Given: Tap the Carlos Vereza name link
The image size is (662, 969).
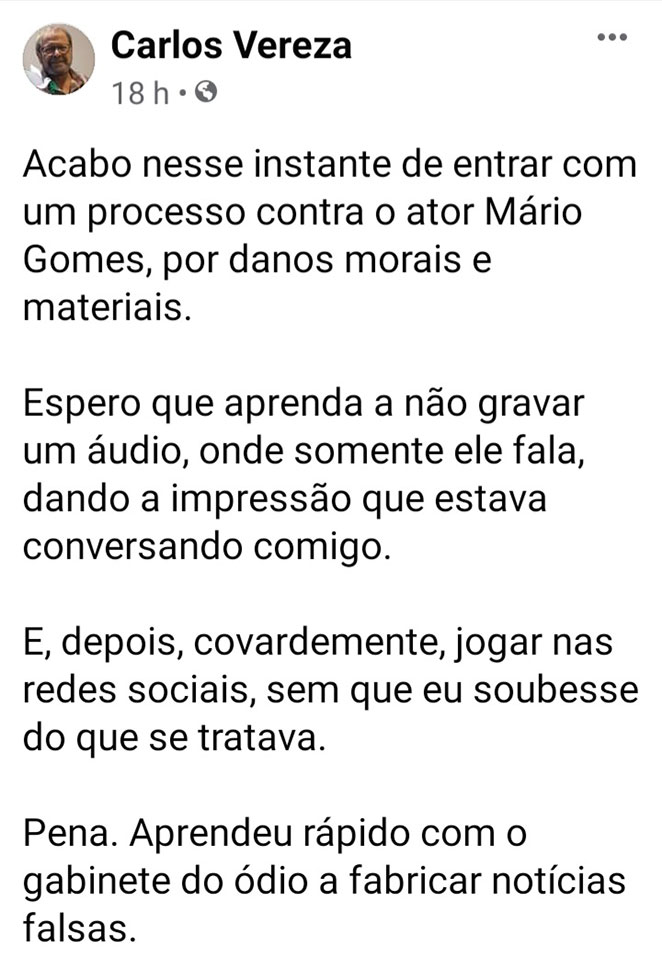Looking at the screenshot, I should (x=231, y=45).
